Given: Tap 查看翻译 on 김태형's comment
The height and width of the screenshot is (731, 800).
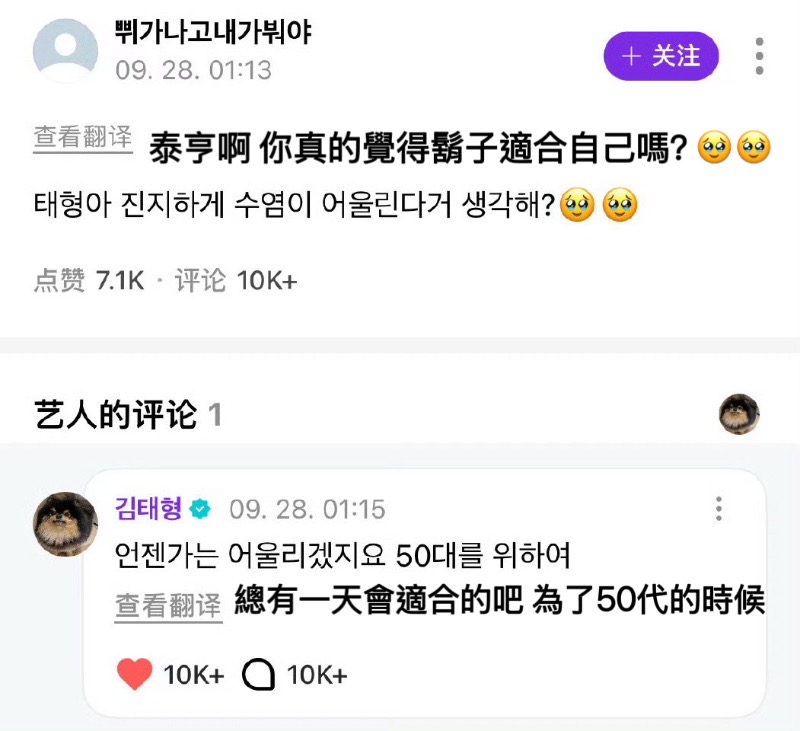Looking at the screenshot, I should pyautogui.click(x=165, y=605).
